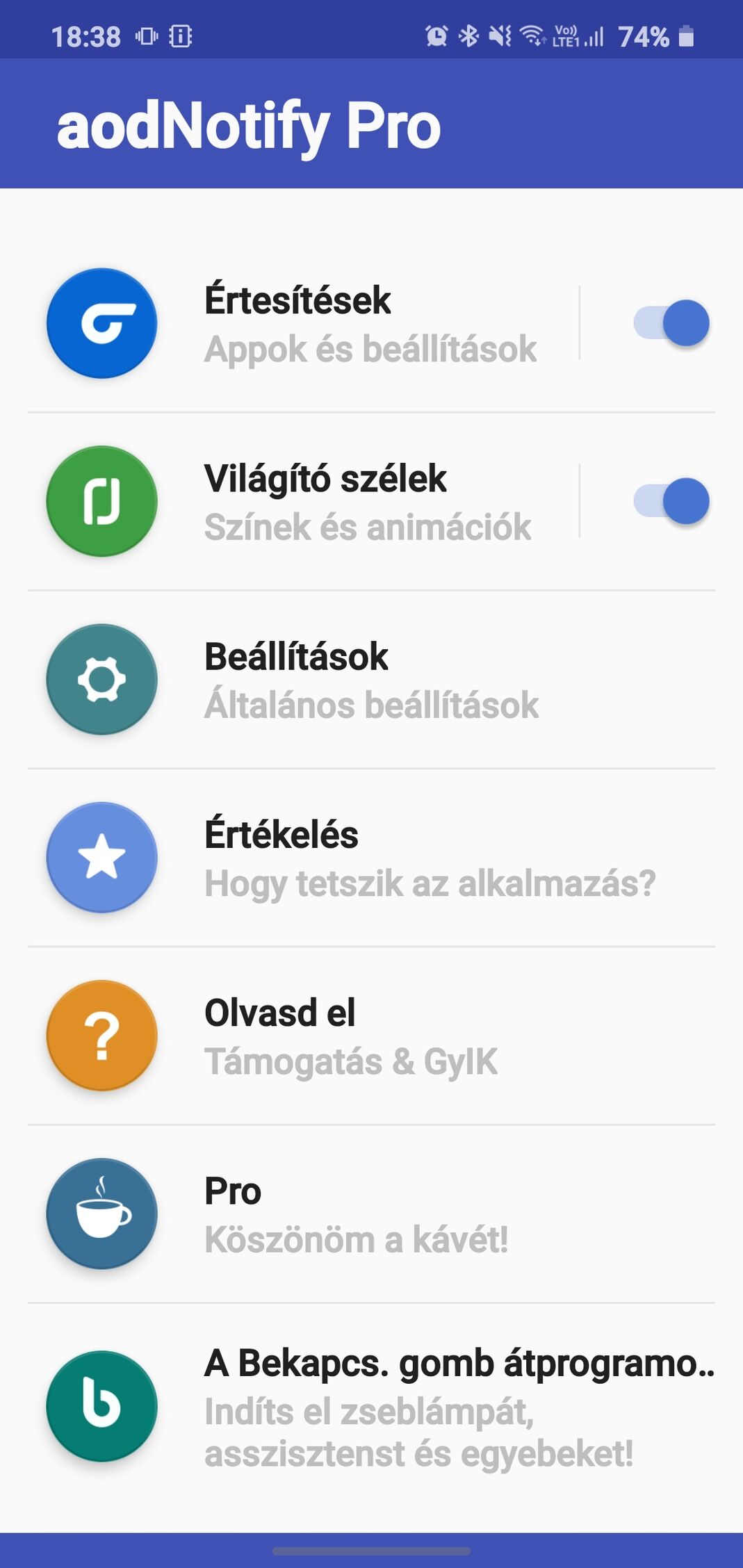
Task: Select the Pro coffee row
Action: (x=371, y=1214)
